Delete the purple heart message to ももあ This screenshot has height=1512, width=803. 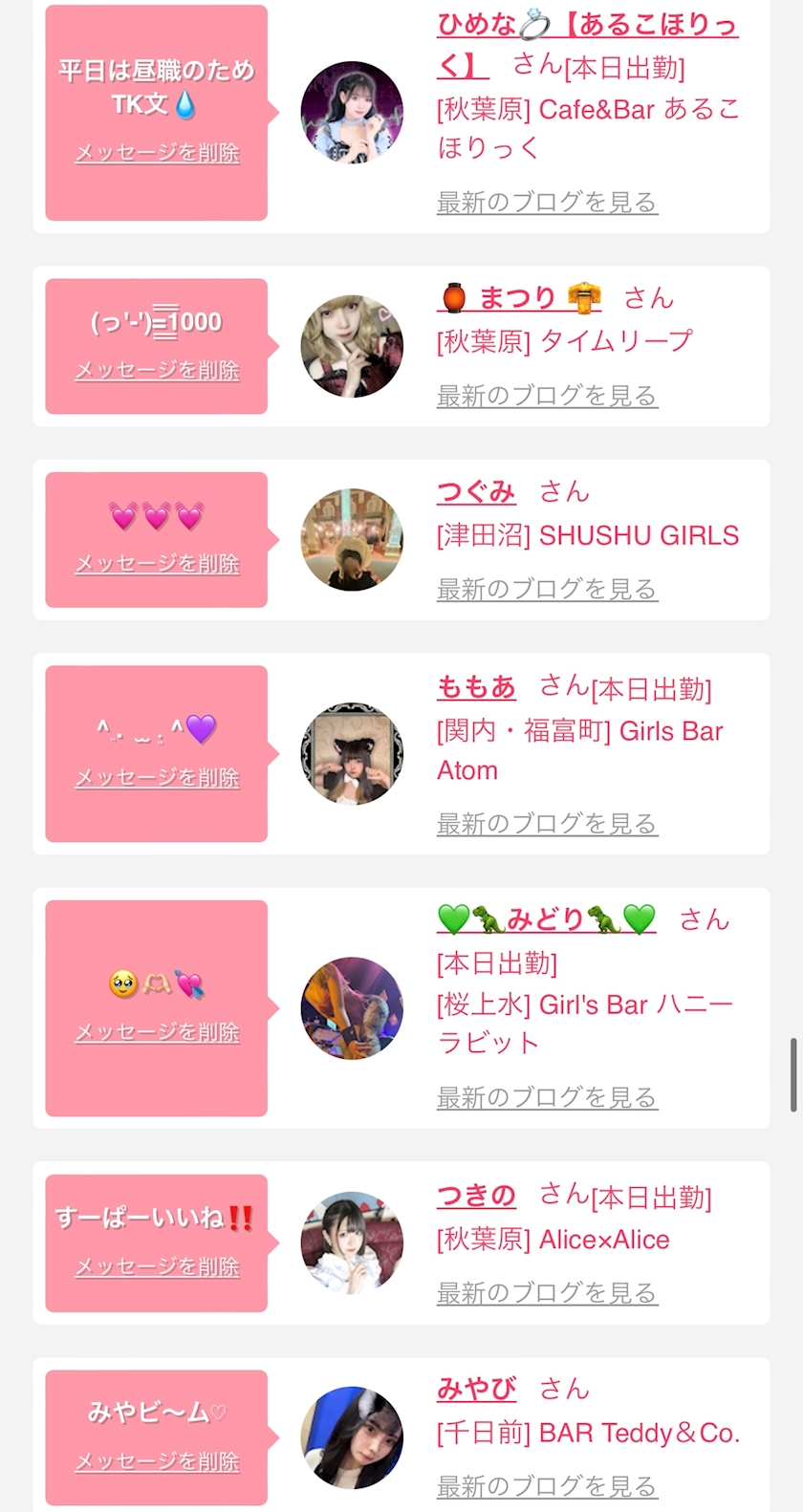pyautogui.click(x=157, y=778)
